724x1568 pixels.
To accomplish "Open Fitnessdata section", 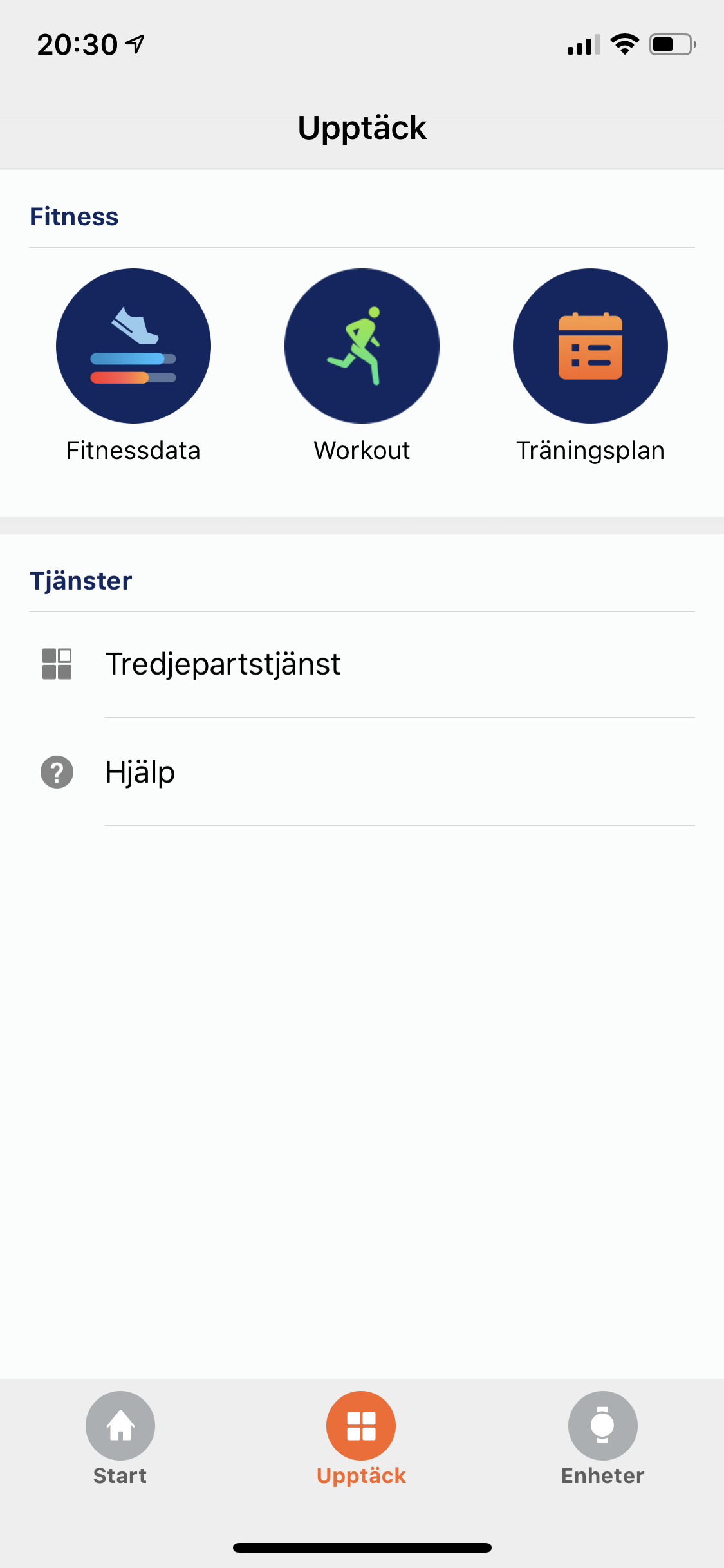I will [x=133, y=346].
